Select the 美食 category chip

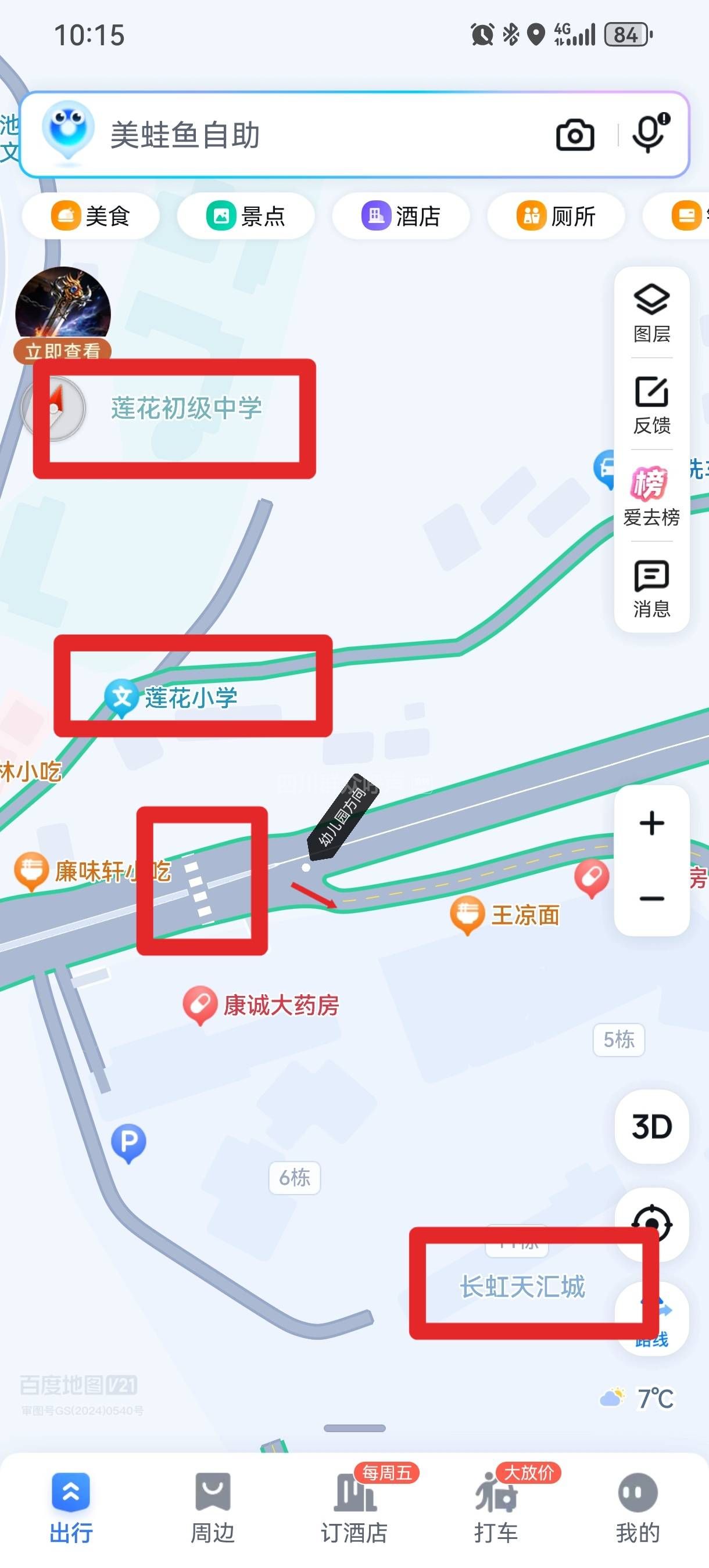tap(91, 216)
